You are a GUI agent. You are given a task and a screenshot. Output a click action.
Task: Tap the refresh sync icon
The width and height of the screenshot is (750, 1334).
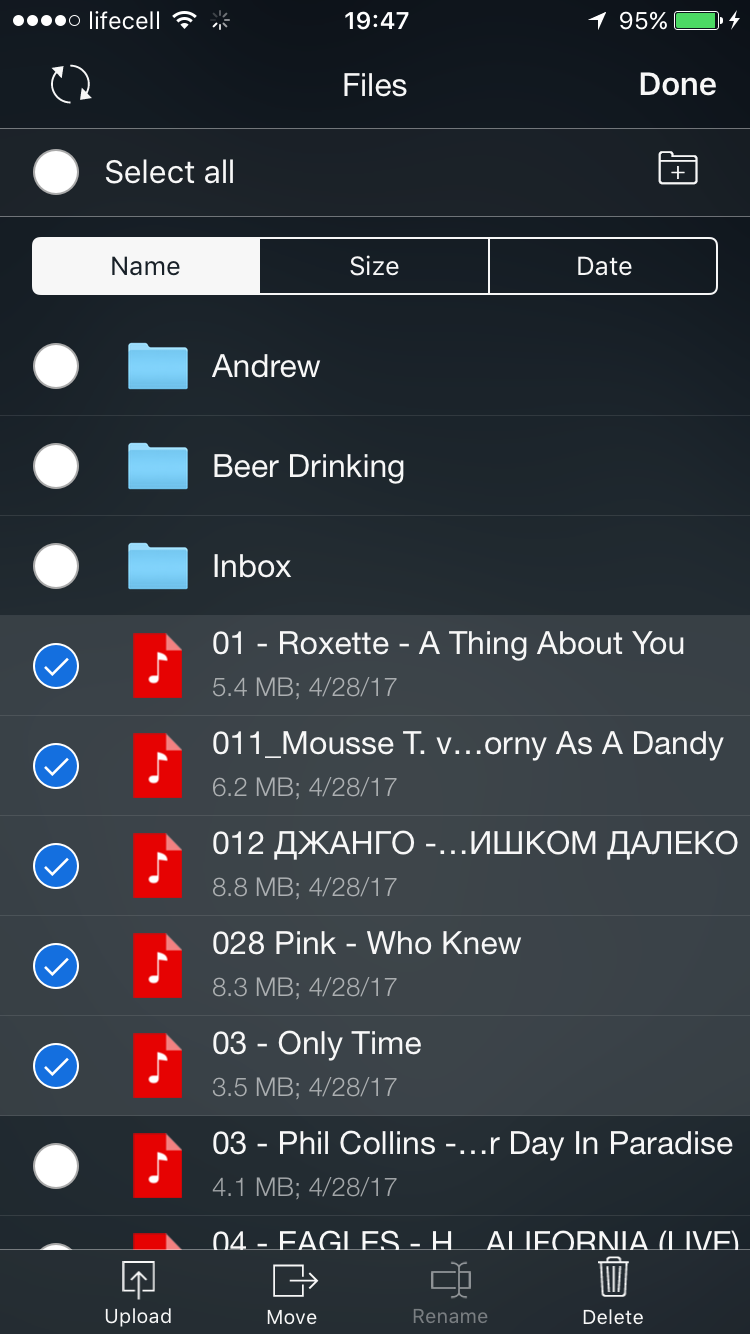[68, 85]
